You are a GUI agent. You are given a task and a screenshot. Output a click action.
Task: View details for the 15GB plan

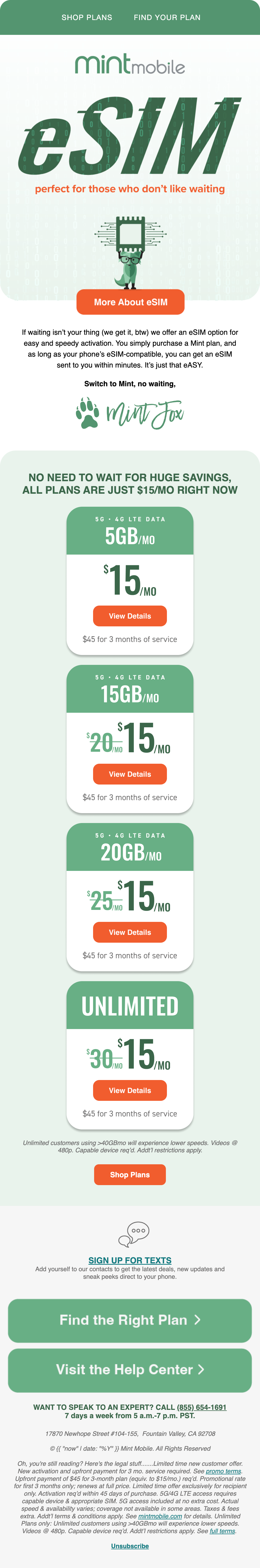(x=130, y=774)
